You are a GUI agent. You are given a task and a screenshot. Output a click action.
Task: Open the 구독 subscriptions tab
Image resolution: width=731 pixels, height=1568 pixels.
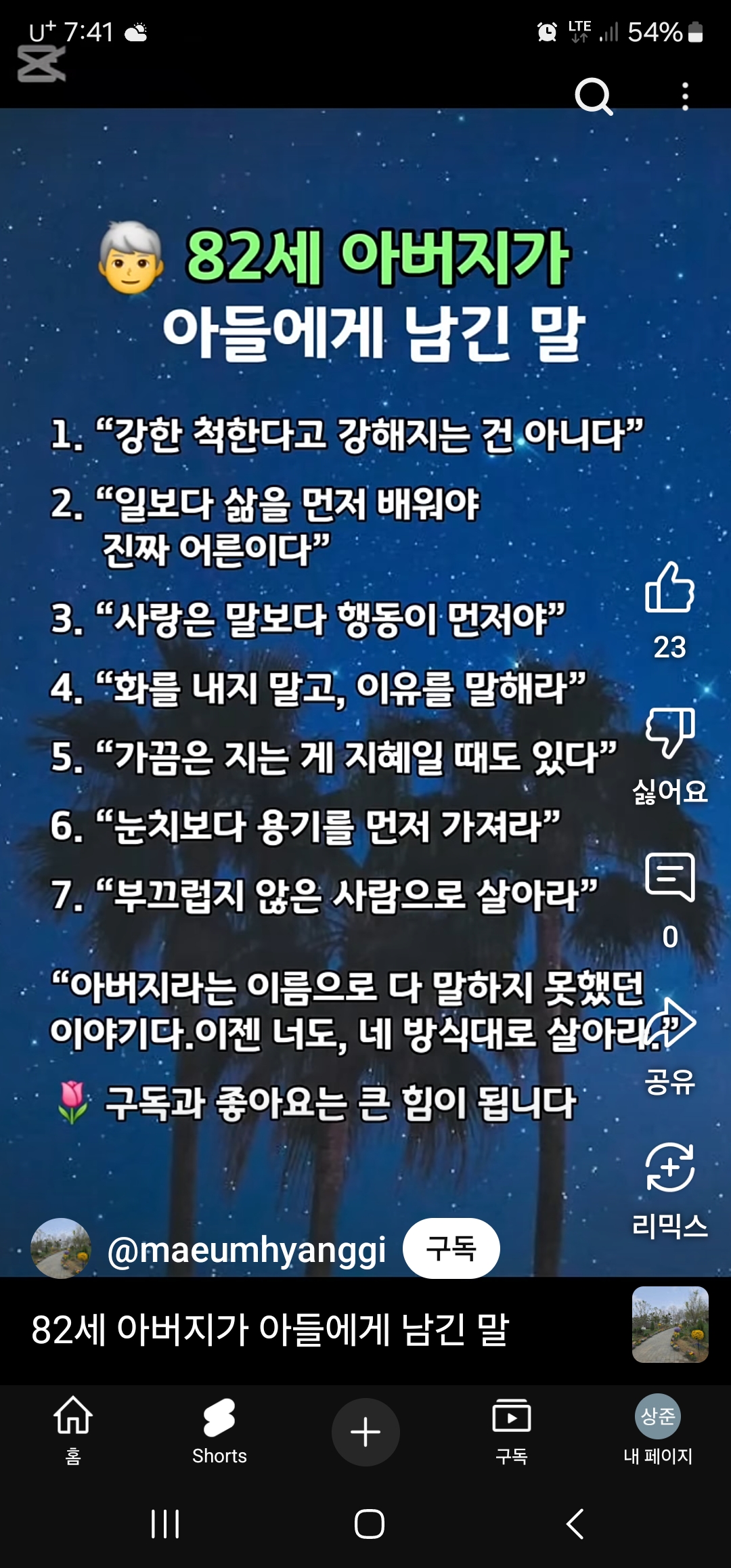point(512,1430)
